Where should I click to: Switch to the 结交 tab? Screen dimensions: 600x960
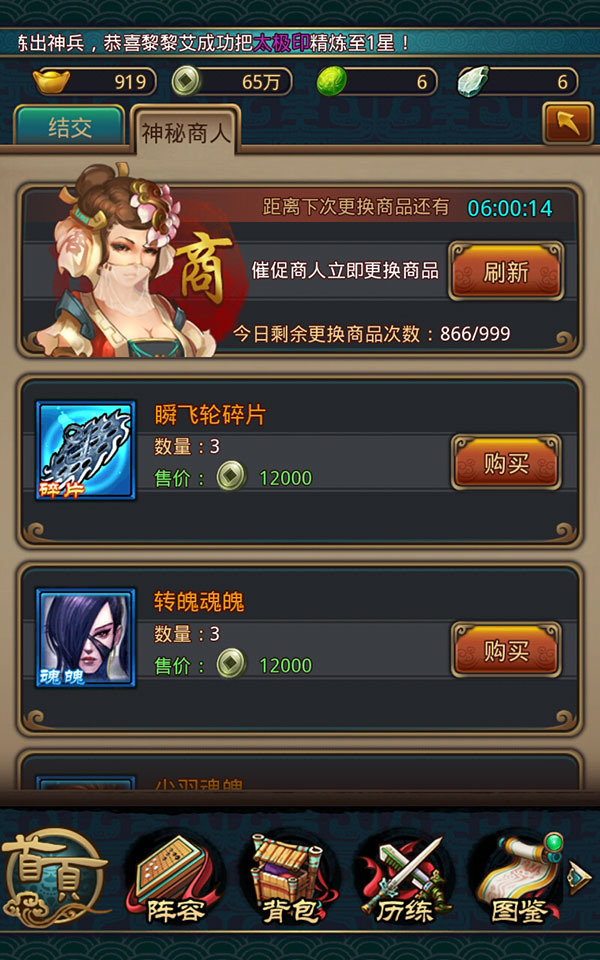[70, 128]
